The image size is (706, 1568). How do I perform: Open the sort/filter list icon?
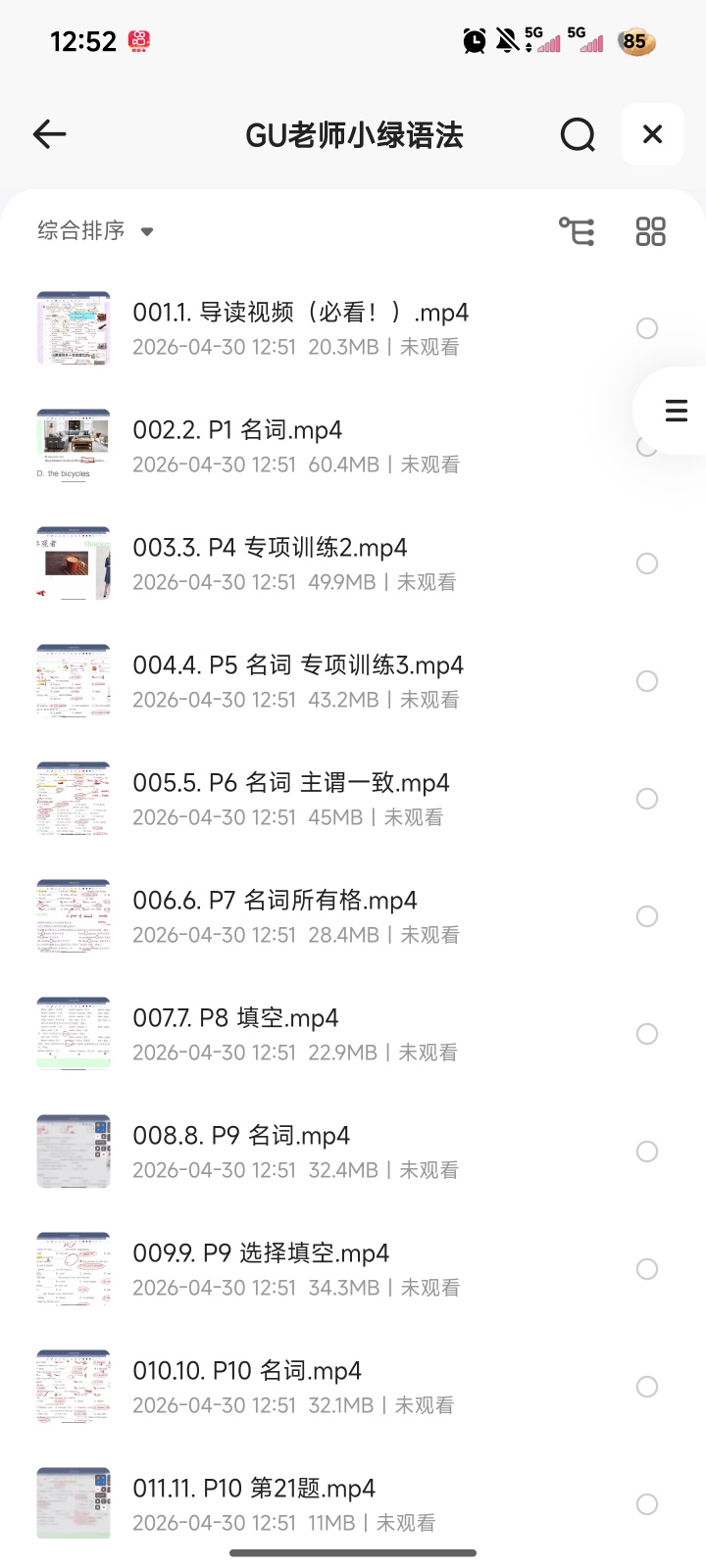[x=577, y=230]
